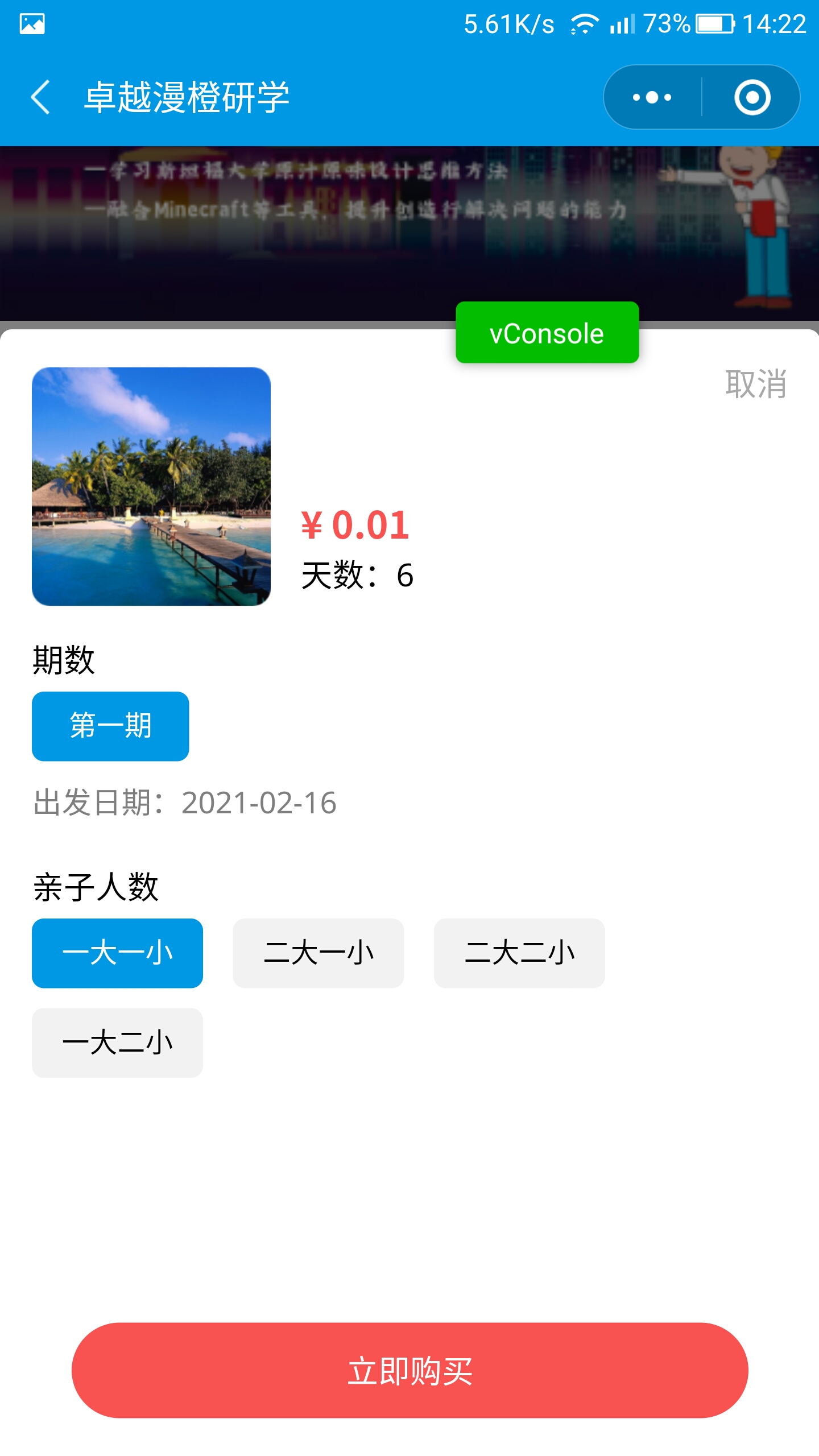Open the vConsole debug panel
This screenshot has height=1456, width=819.
tap(547, 333)
